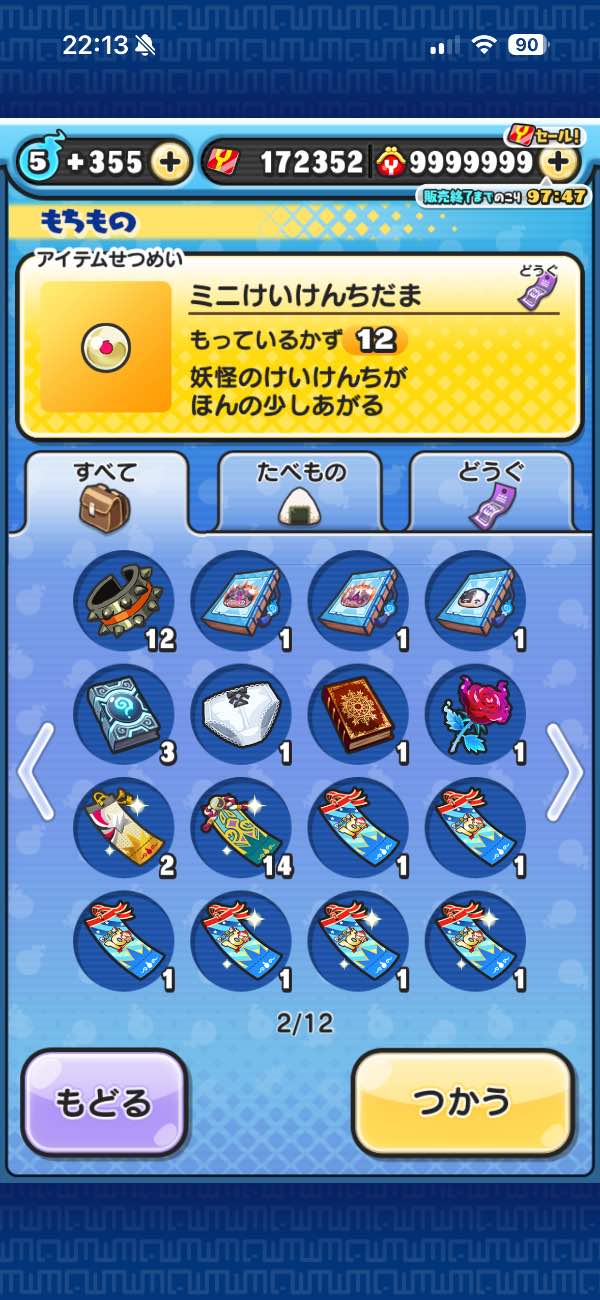Select the gold charm item with 2
600x1300 pixels.
pos(123,828)
